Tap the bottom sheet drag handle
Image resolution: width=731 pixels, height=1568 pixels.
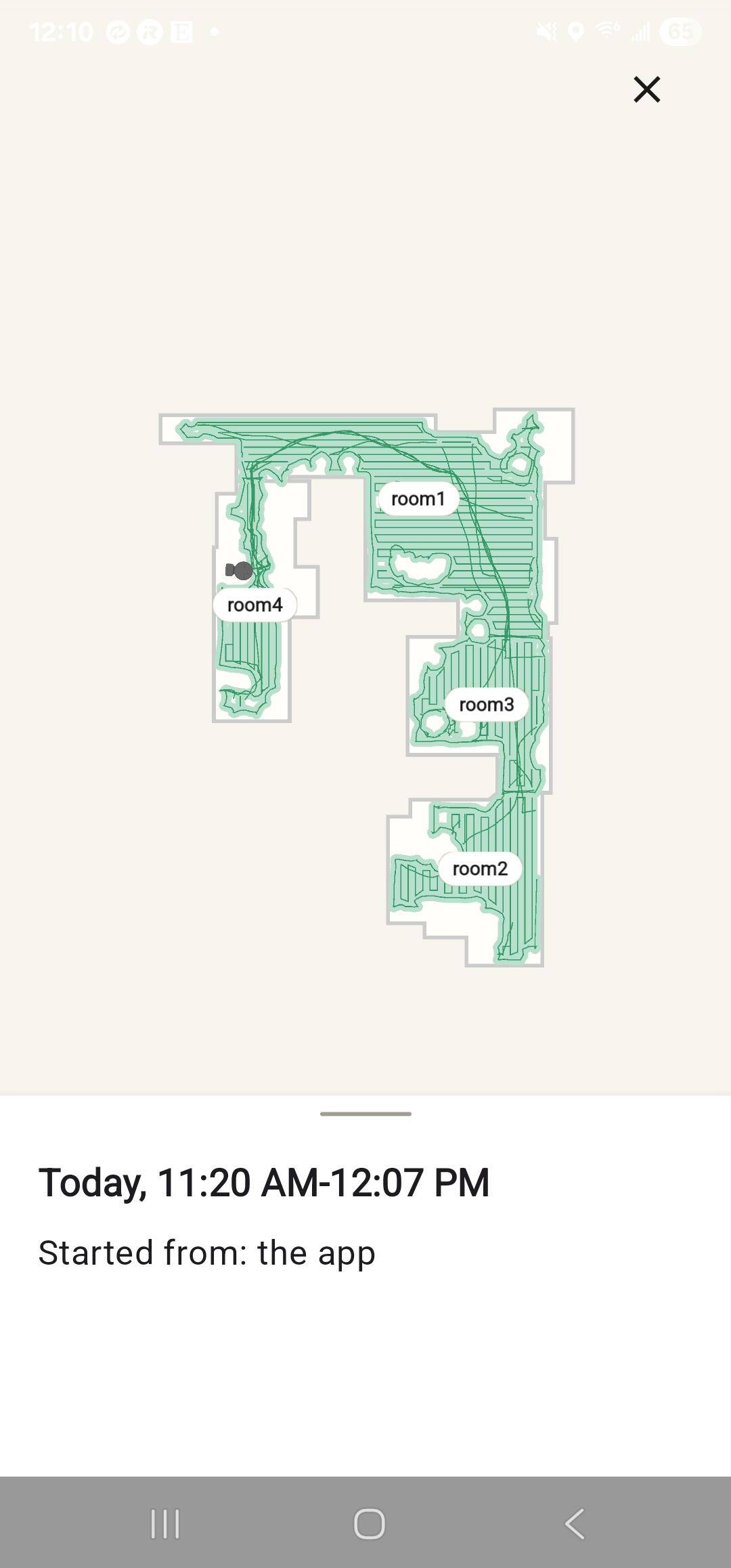coord(365,1114)
